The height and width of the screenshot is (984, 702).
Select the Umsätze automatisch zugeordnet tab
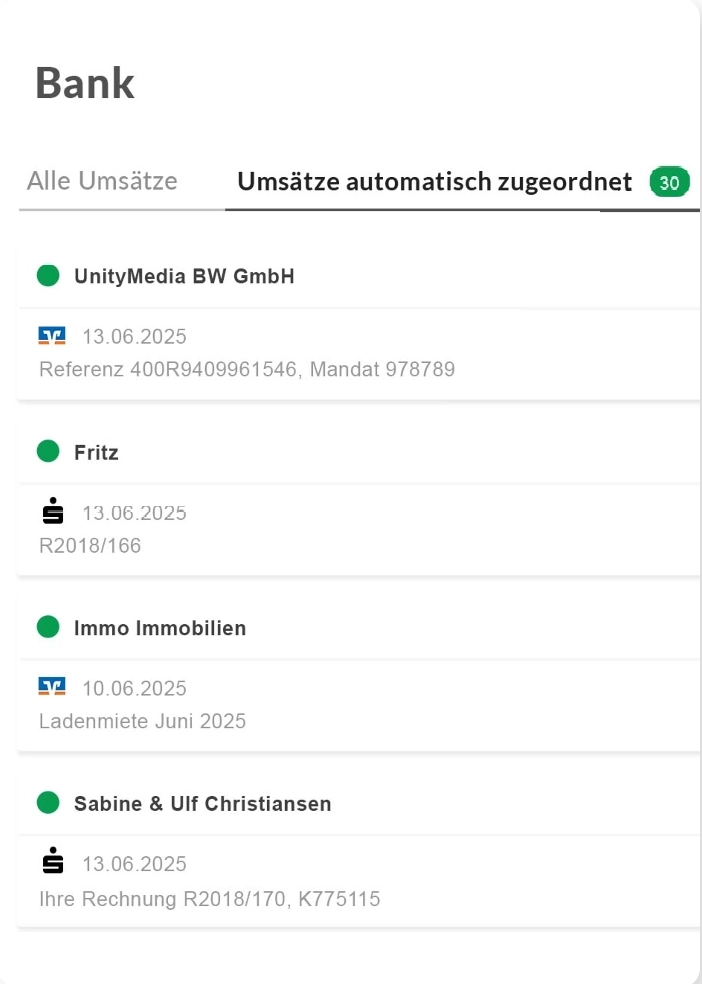[434, 182]
